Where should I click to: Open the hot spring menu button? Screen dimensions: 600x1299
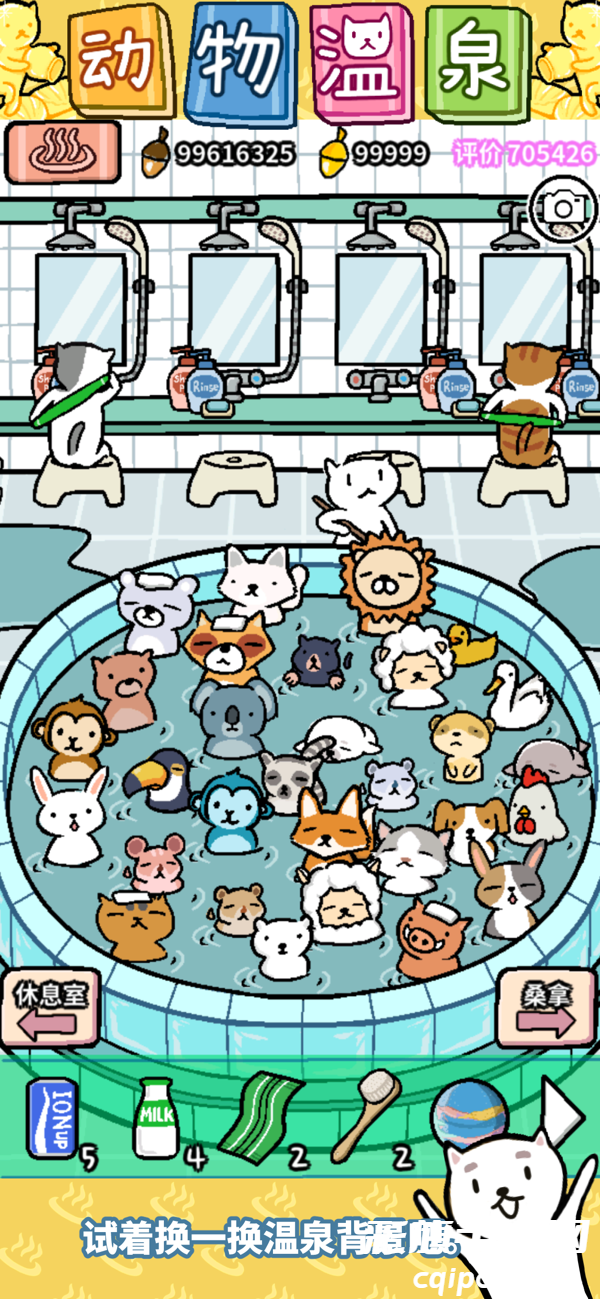[x=62, y=153]
